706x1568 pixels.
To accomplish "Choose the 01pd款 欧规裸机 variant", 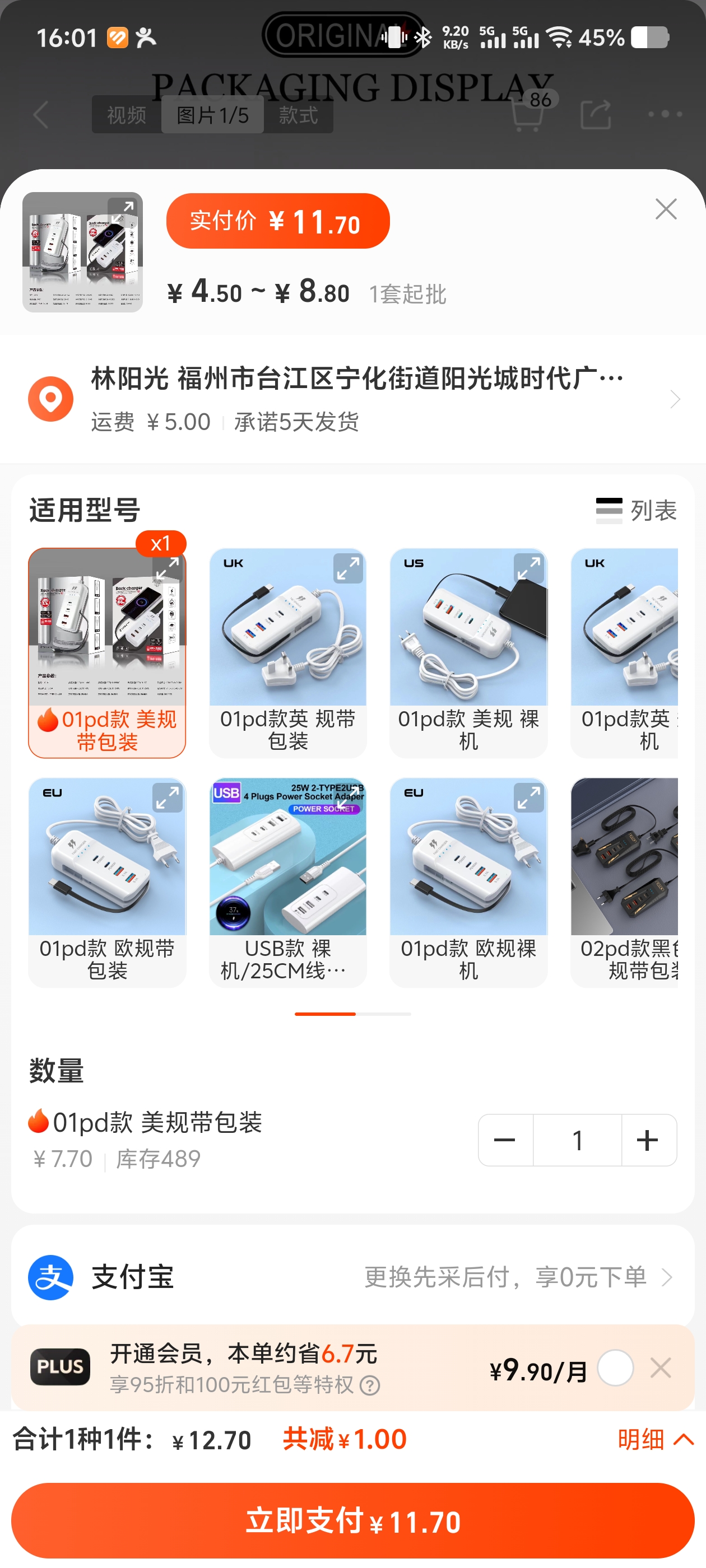I will pyautogui.click(x=468, y=882).
